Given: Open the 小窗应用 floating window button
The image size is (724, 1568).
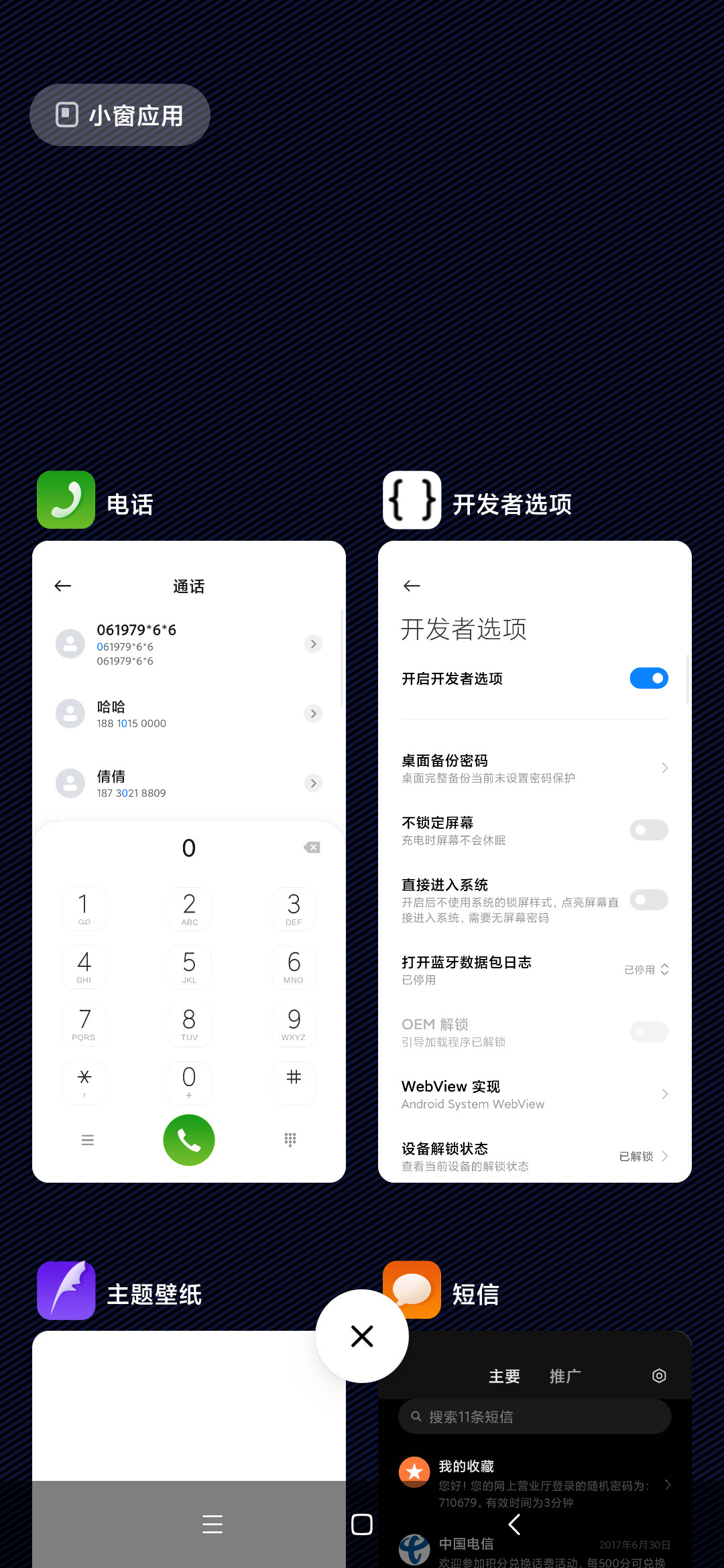Looking at the screenshot, I should click(x=120, y=115).
